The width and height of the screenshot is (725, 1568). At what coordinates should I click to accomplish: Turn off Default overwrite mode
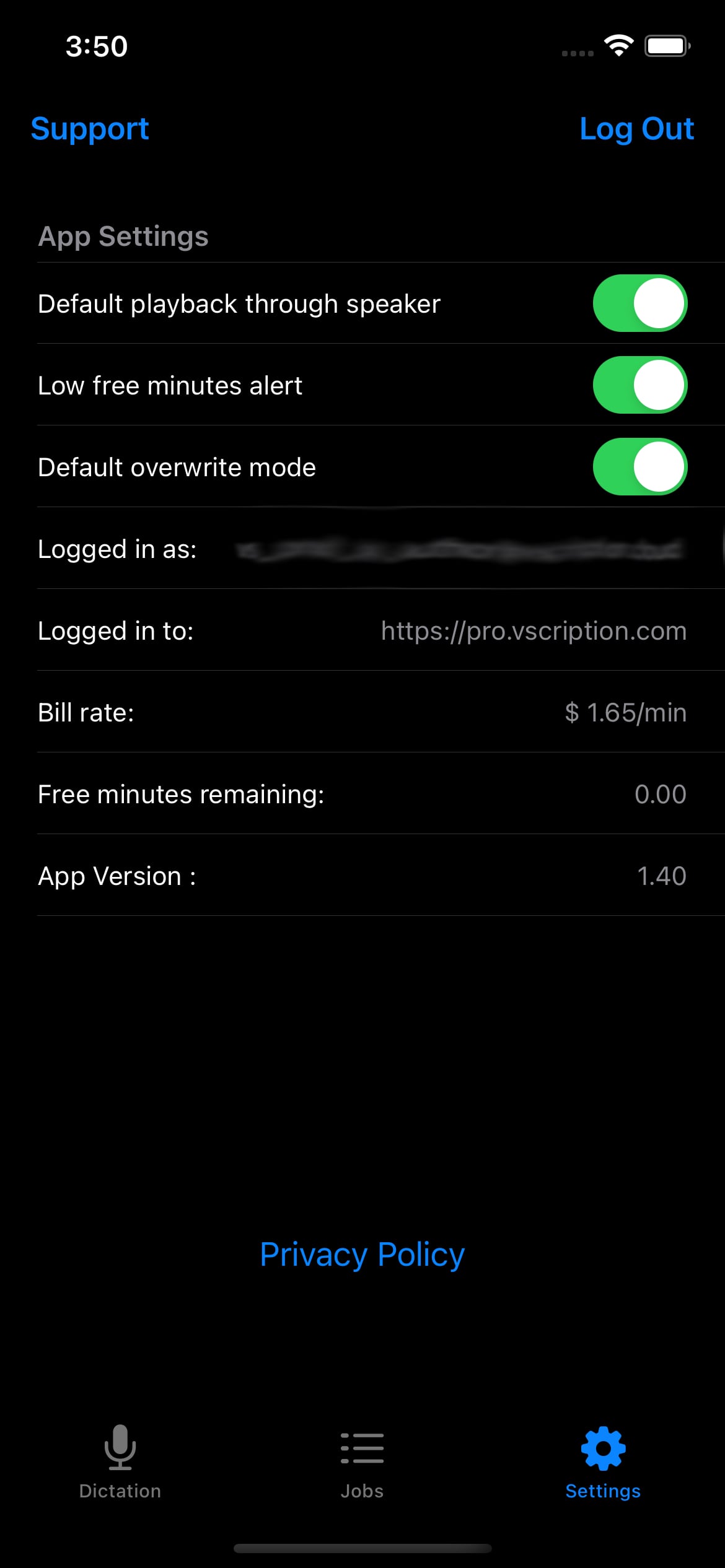tap(640, 467)
